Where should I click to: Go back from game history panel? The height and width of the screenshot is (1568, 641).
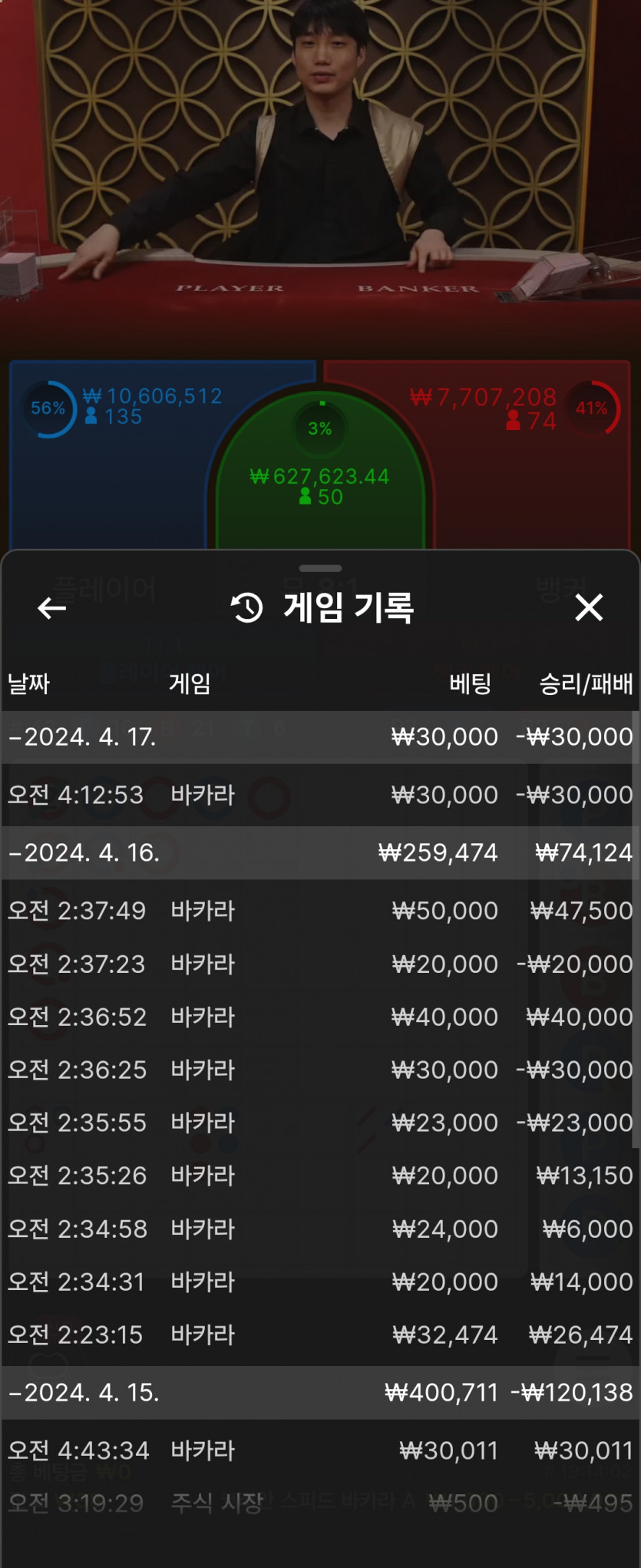tap(51, 608)
